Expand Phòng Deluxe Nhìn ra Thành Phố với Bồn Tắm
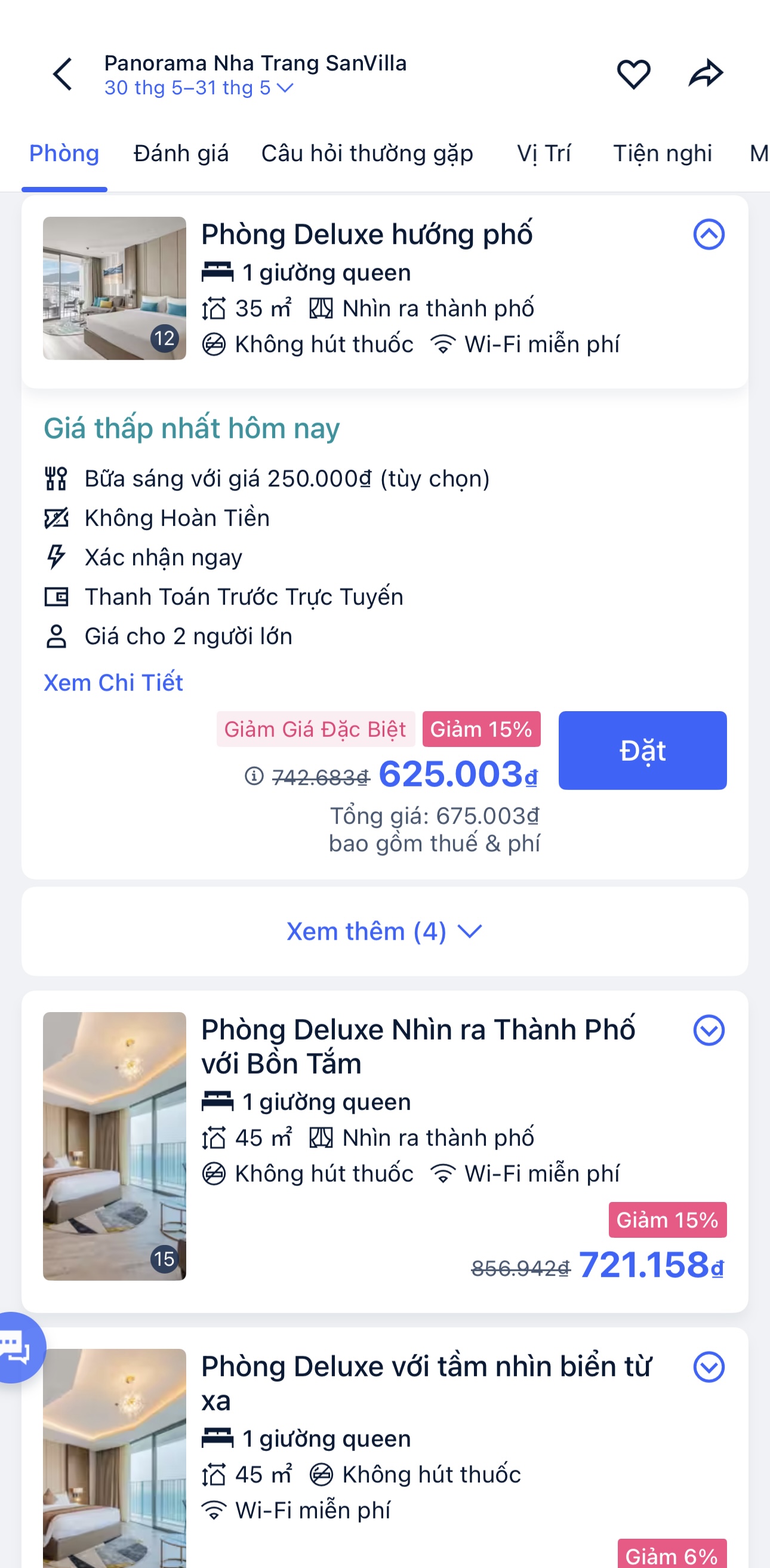770x1568 pixels. click(x=709, y=1031)
